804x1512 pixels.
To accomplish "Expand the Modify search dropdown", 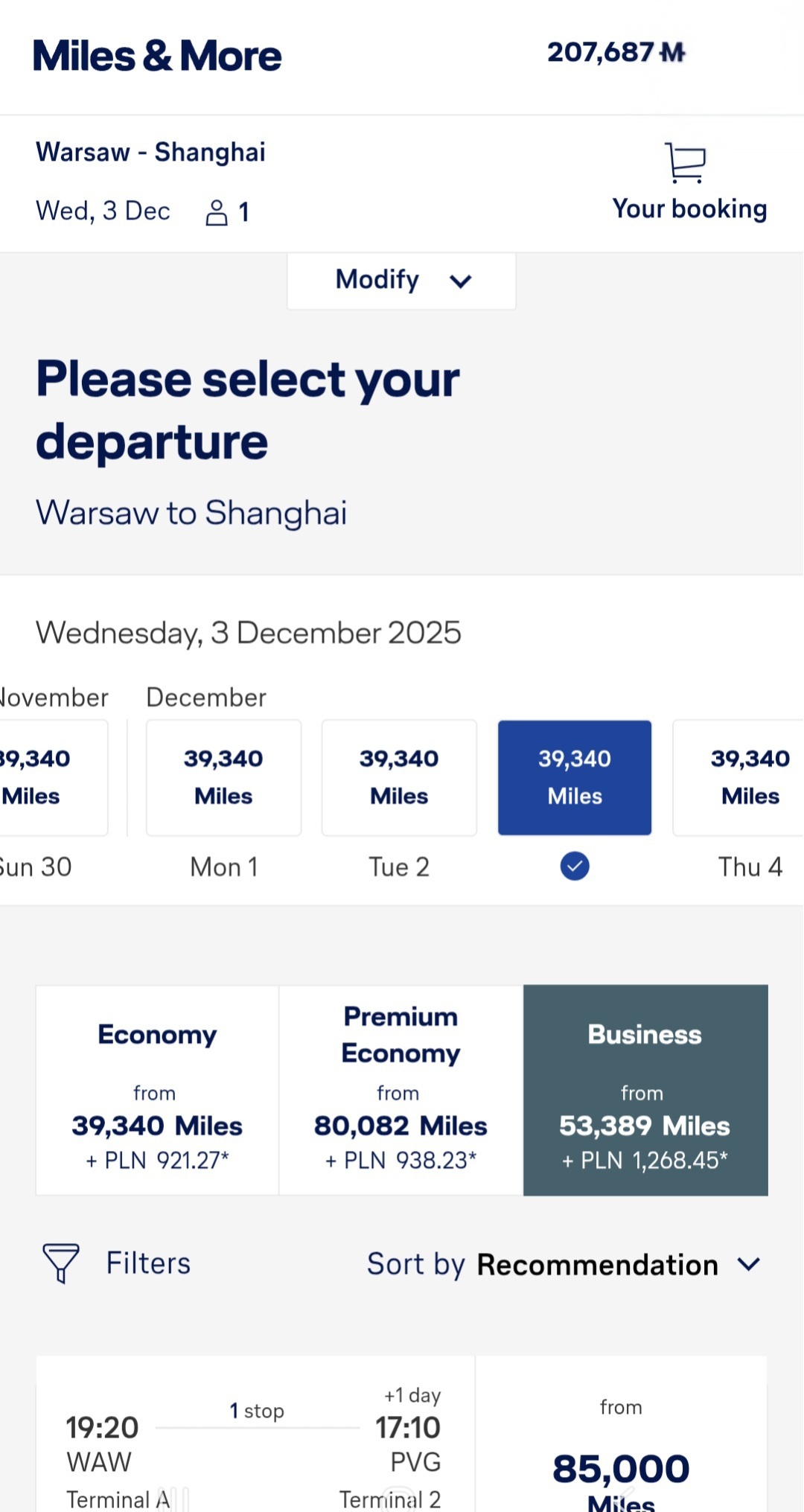I will (401, 281).
